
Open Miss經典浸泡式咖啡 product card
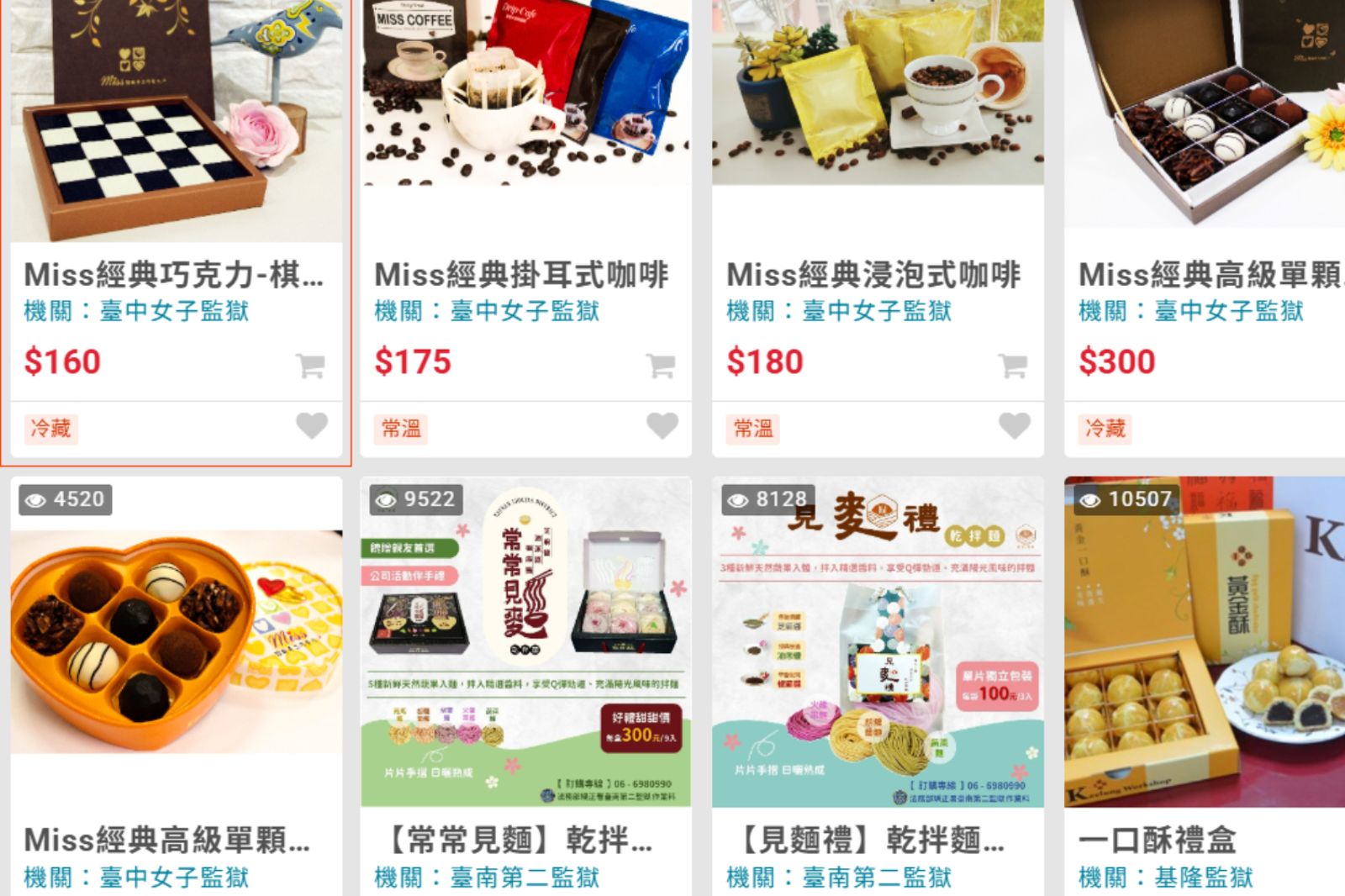click(873, 275)
